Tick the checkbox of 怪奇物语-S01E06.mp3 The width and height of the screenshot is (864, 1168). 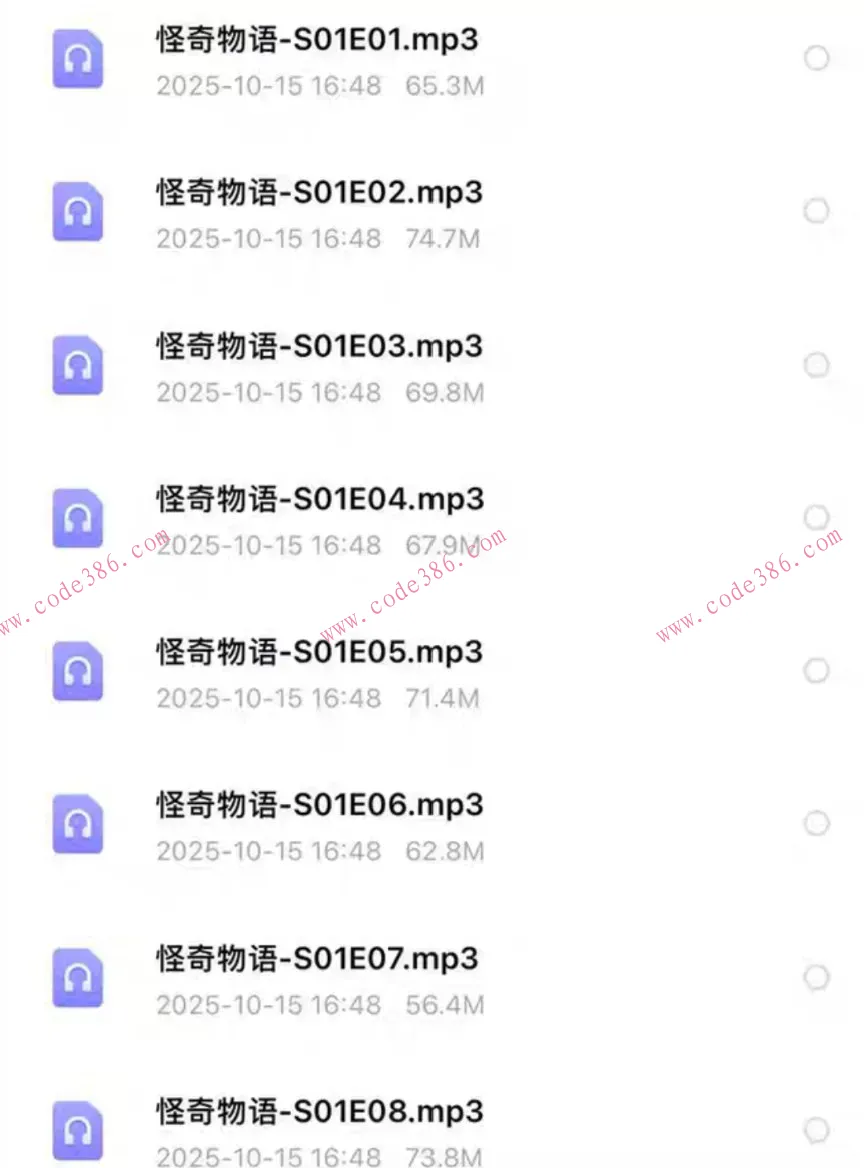click(817, 823)
